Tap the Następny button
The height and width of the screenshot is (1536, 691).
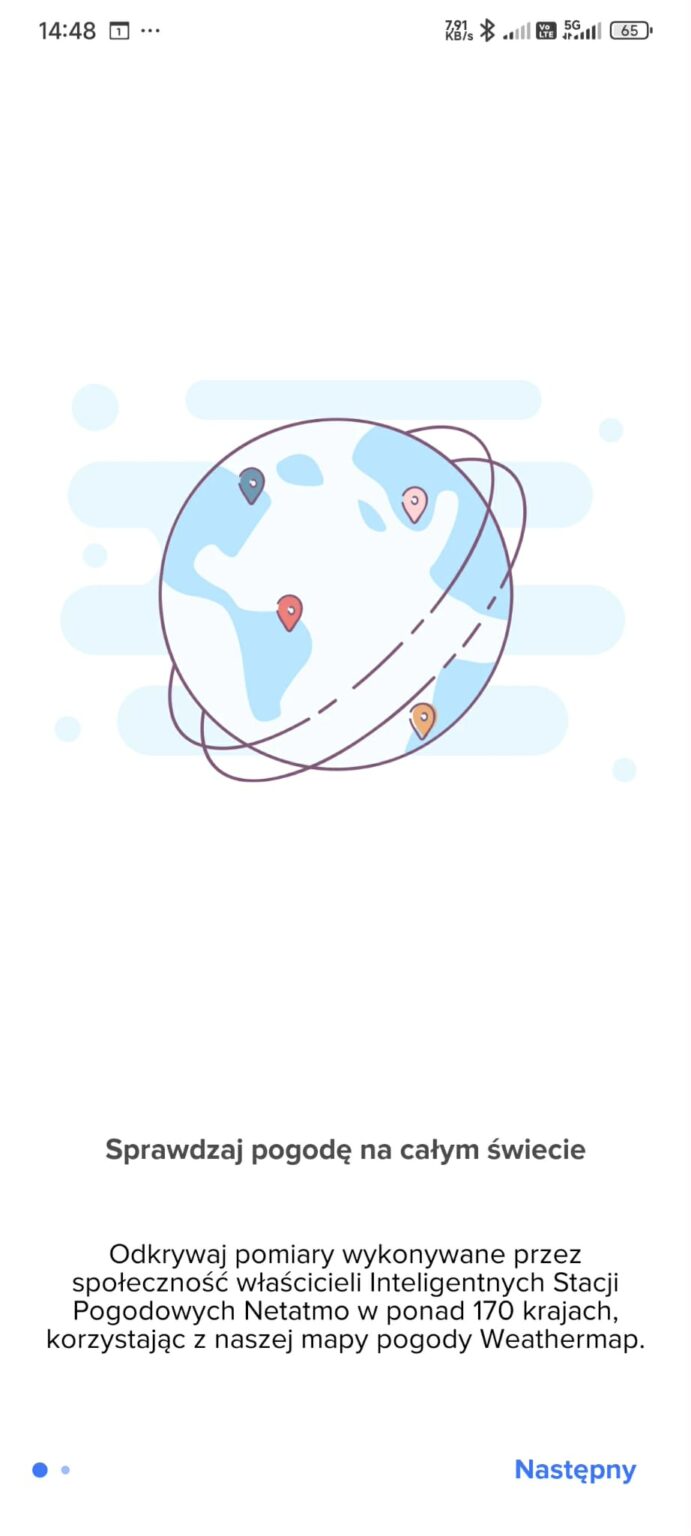click(x=575, y=1469)
